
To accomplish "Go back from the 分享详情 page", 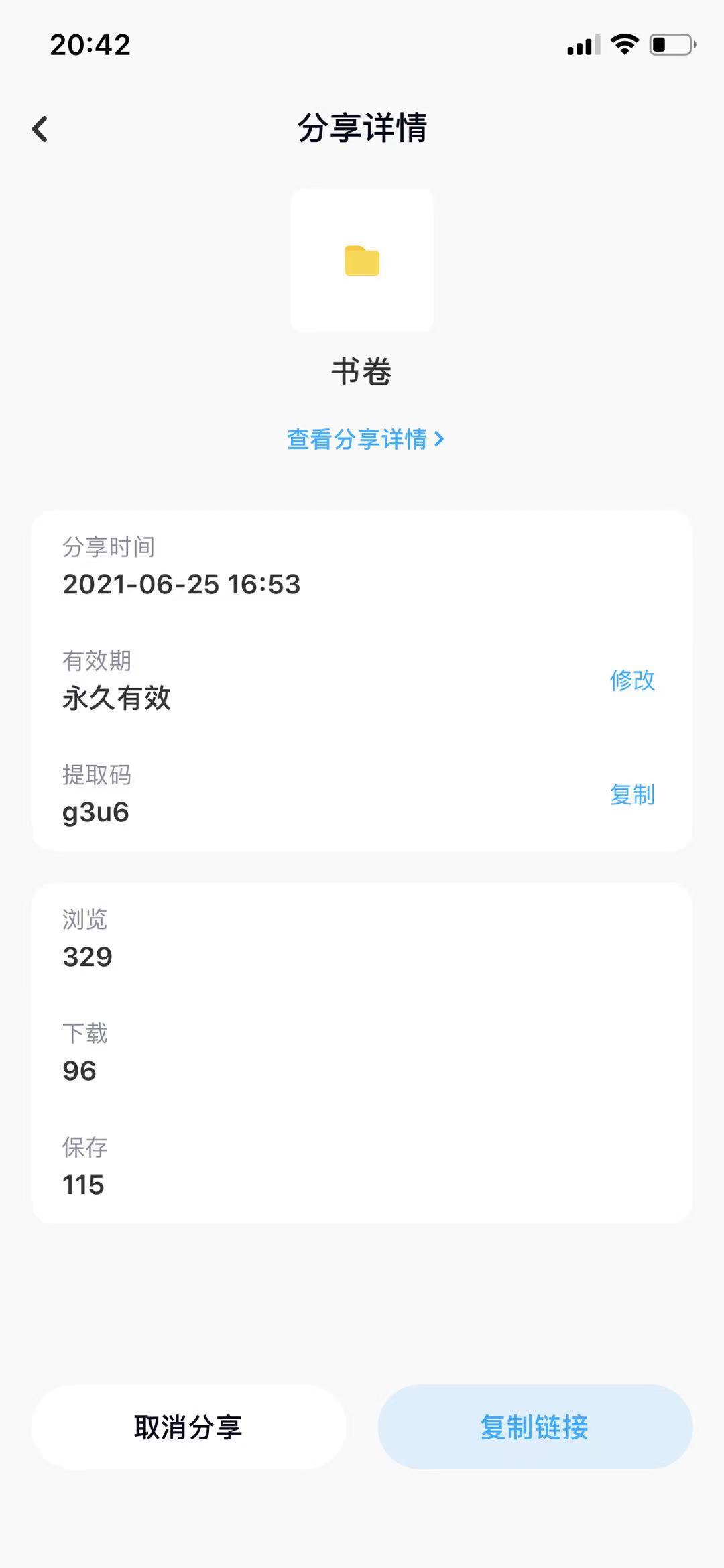I will 40,129.
